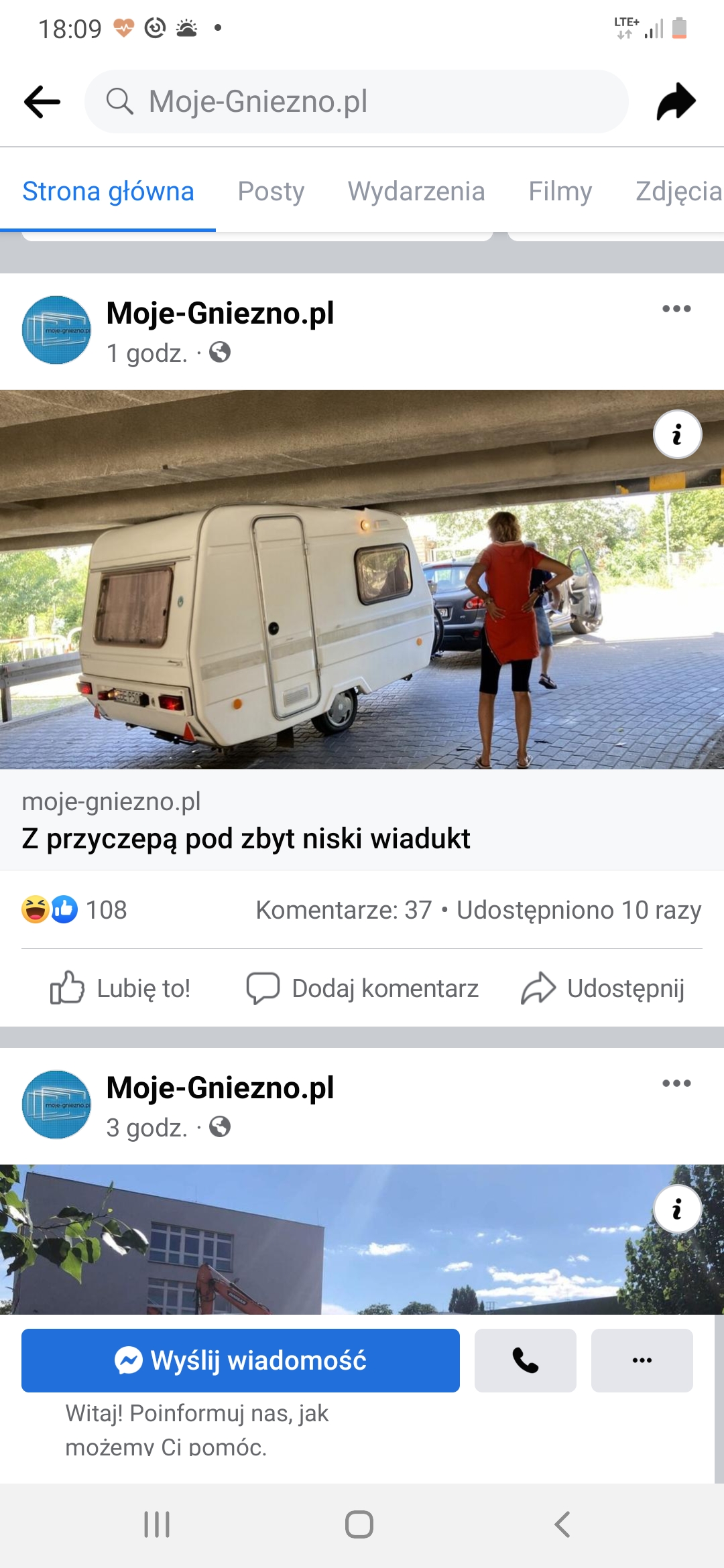This screenshot has height=1568, width=724.
Task: Open the Filmy tab
Action: pos(560,192)
